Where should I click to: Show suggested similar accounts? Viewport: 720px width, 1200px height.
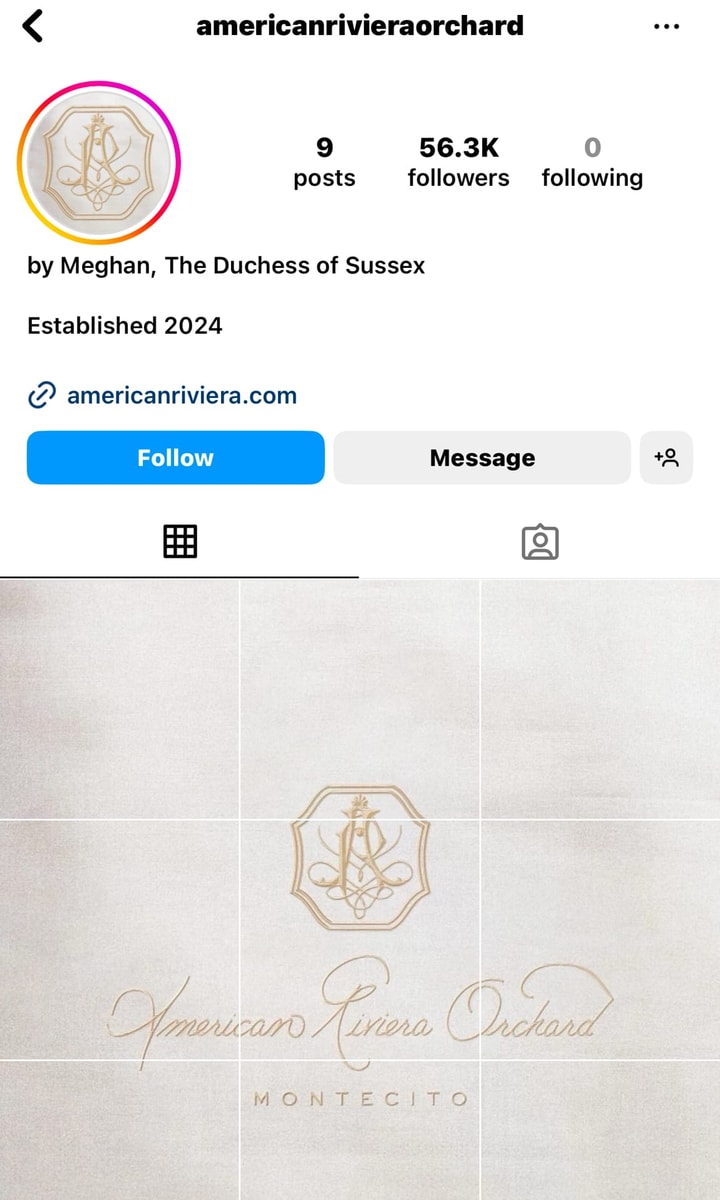pos(666,458)
